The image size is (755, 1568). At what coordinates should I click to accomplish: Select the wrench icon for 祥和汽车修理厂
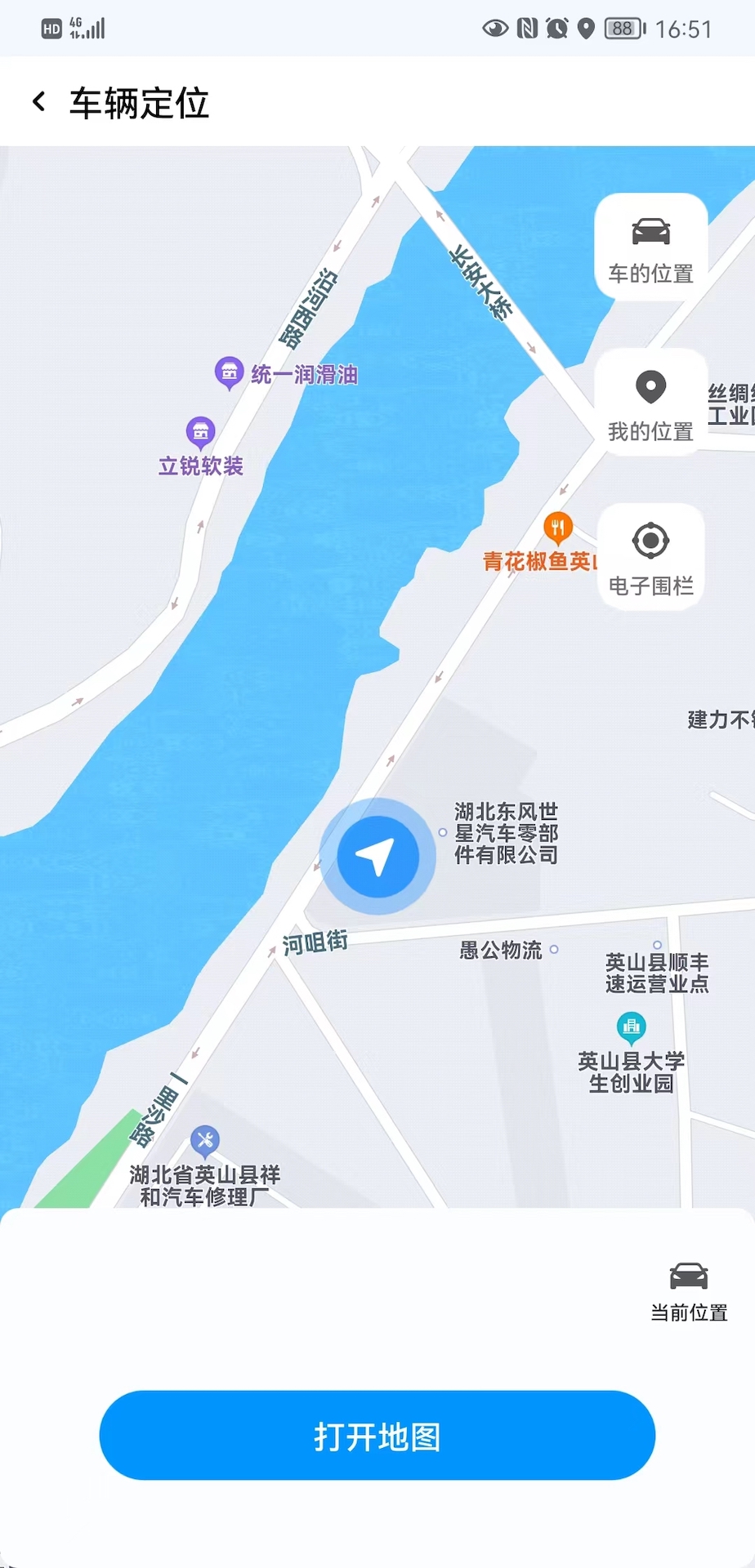(205, 1135)
